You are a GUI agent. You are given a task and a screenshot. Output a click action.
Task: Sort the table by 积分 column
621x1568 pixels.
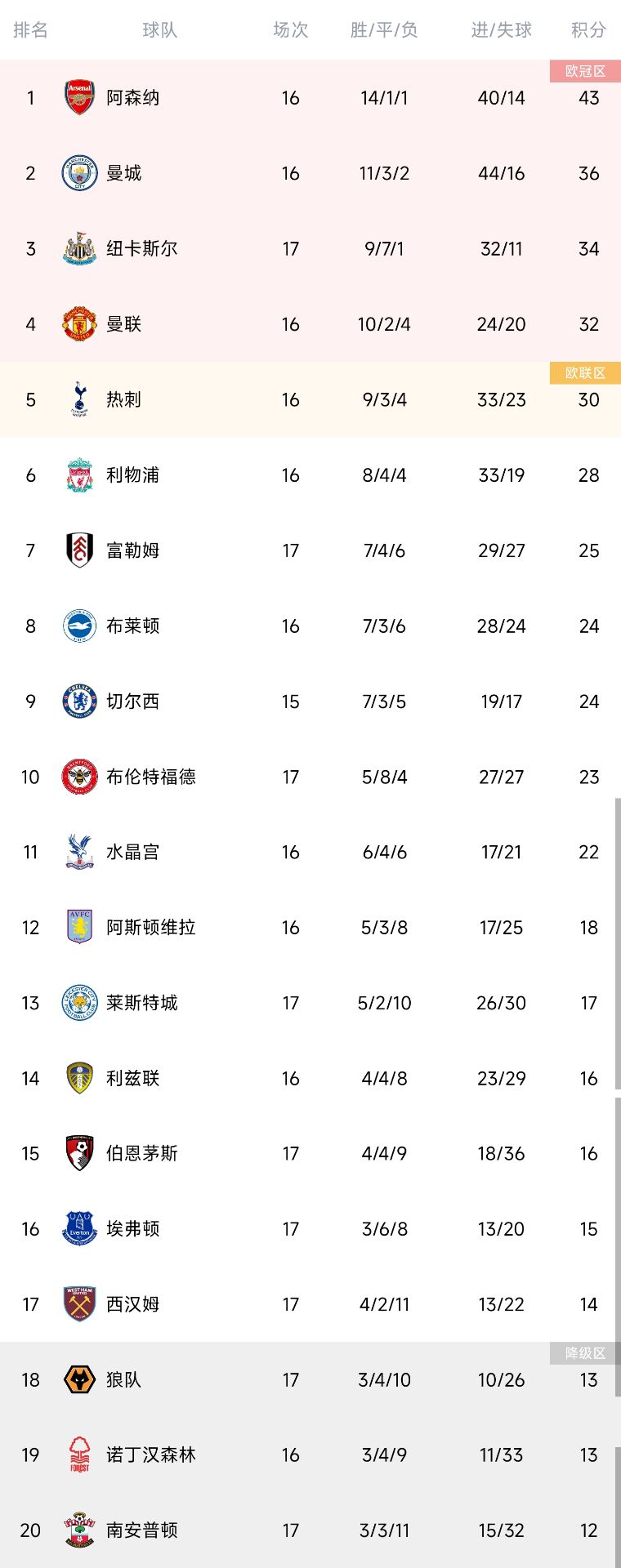588,31
